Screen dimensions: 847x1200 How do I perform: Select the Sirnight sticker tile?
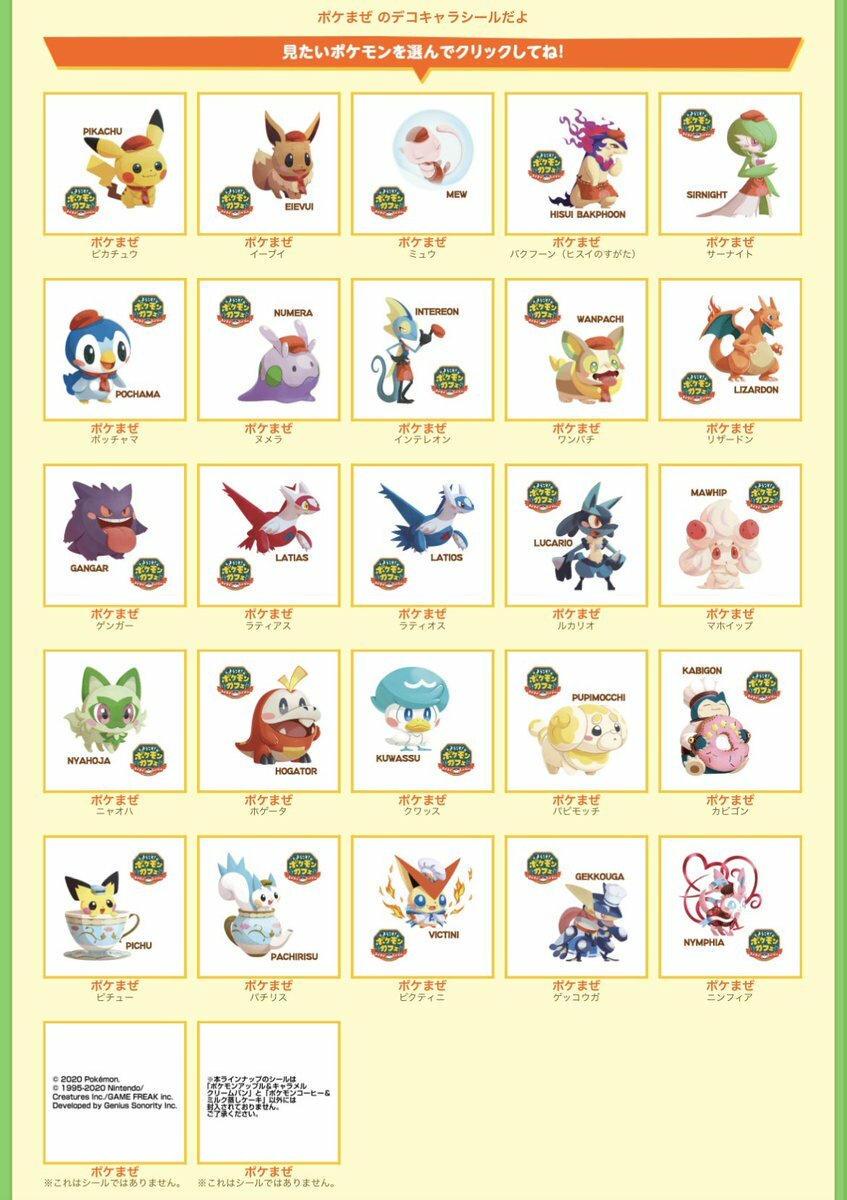(730, 164)
